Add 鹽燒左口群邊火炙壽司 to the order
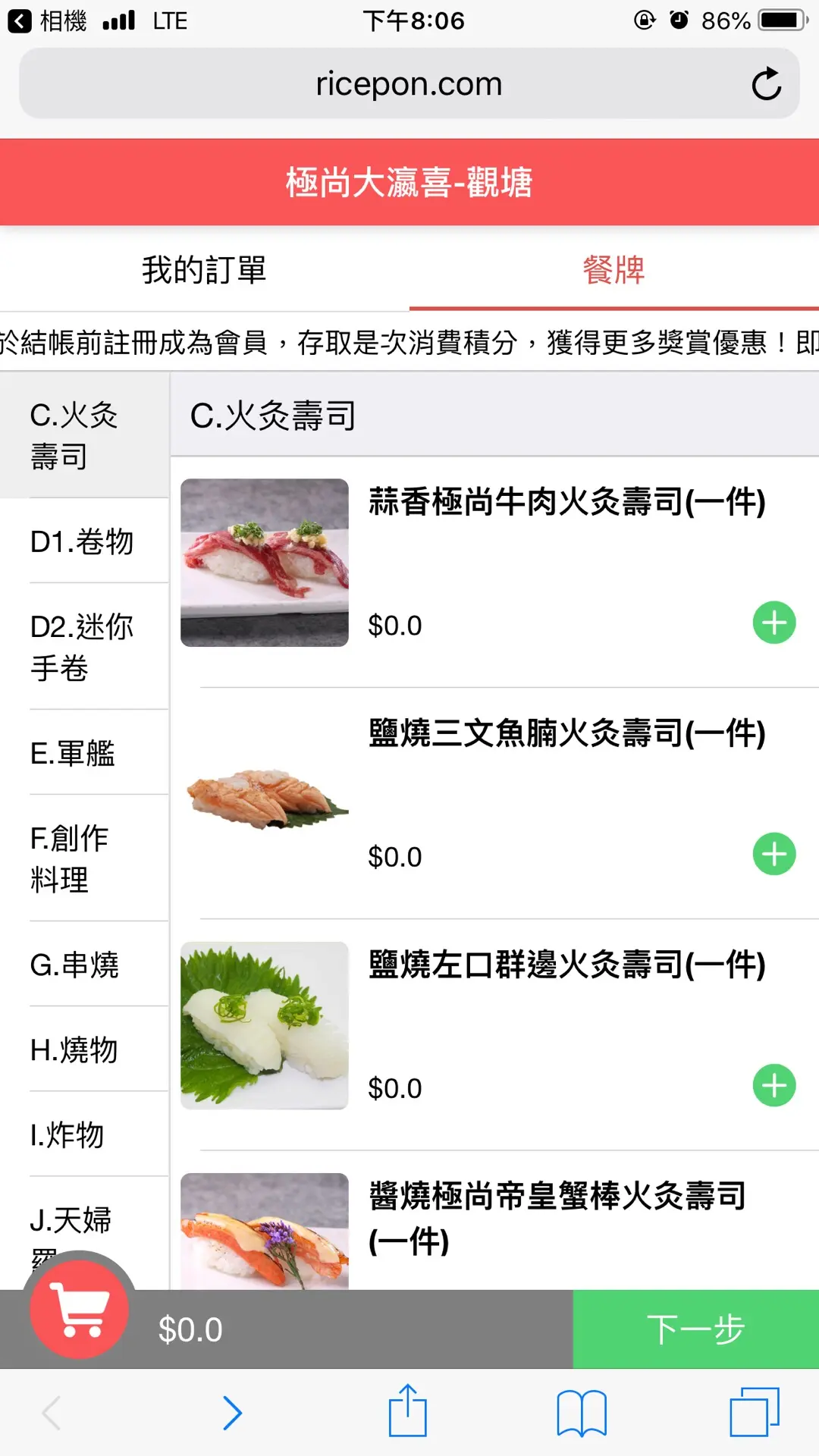The image size is (819, 1456). click(x=773, y=1086)
